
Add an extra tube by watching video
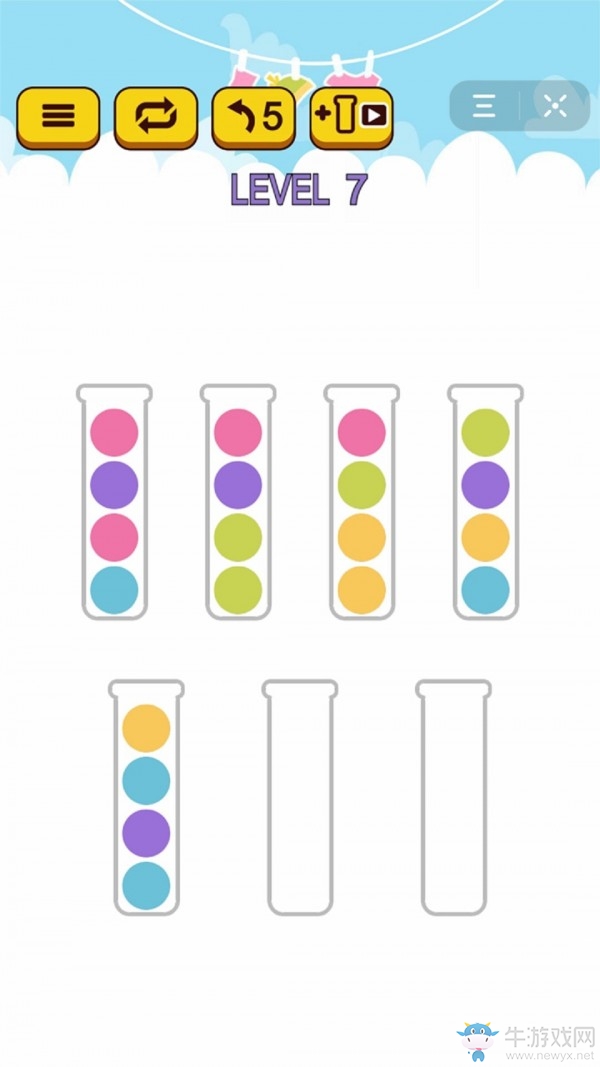351,117
